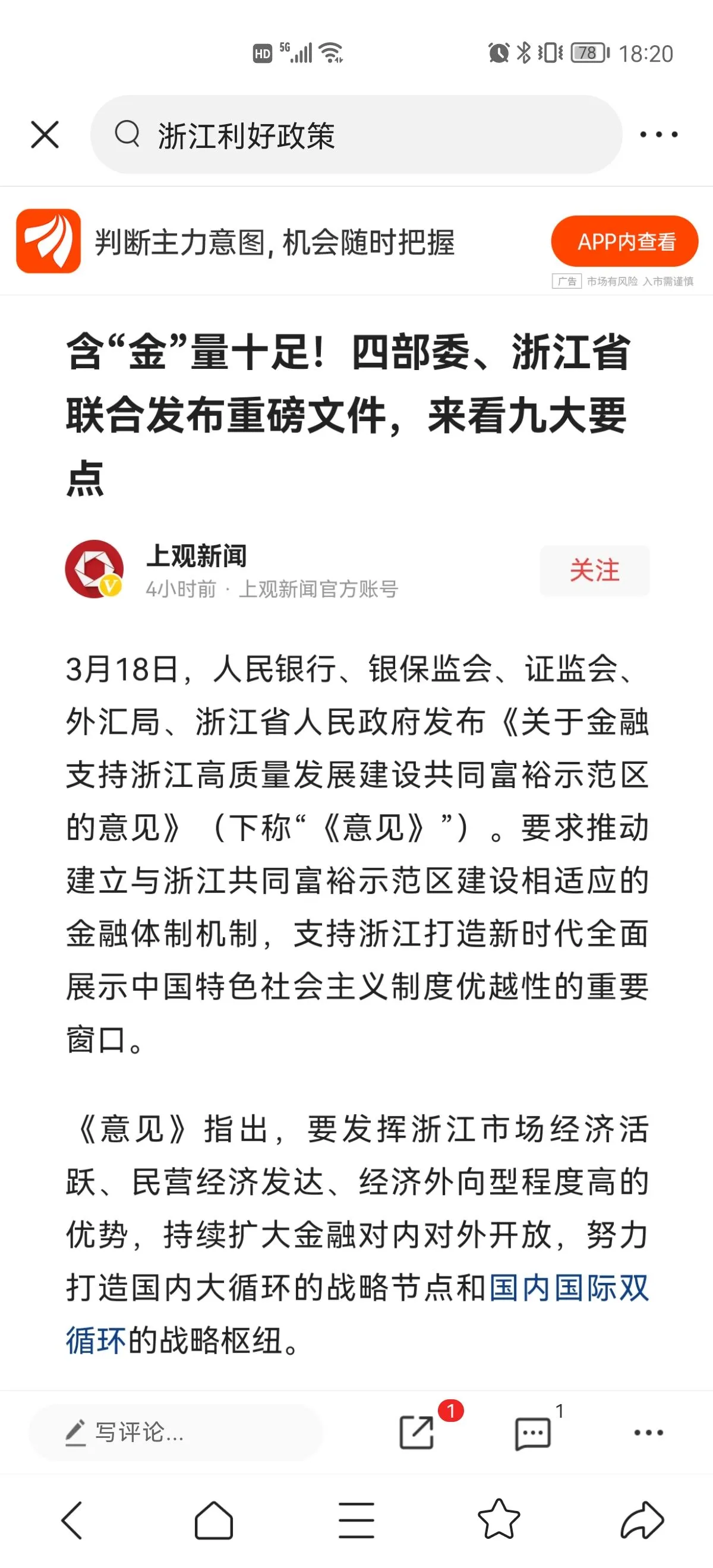Tap the search box showing 浙江利好政策
713x1568 pixels.
click(x=356, y=134)
